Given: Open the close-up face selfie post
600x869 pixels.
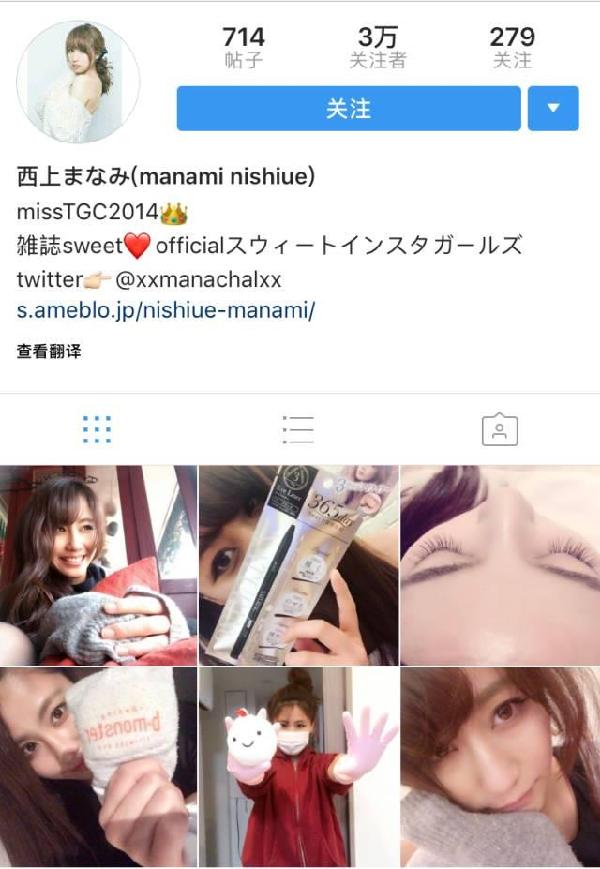Looking at the screenshot, I should pos(499,767).
